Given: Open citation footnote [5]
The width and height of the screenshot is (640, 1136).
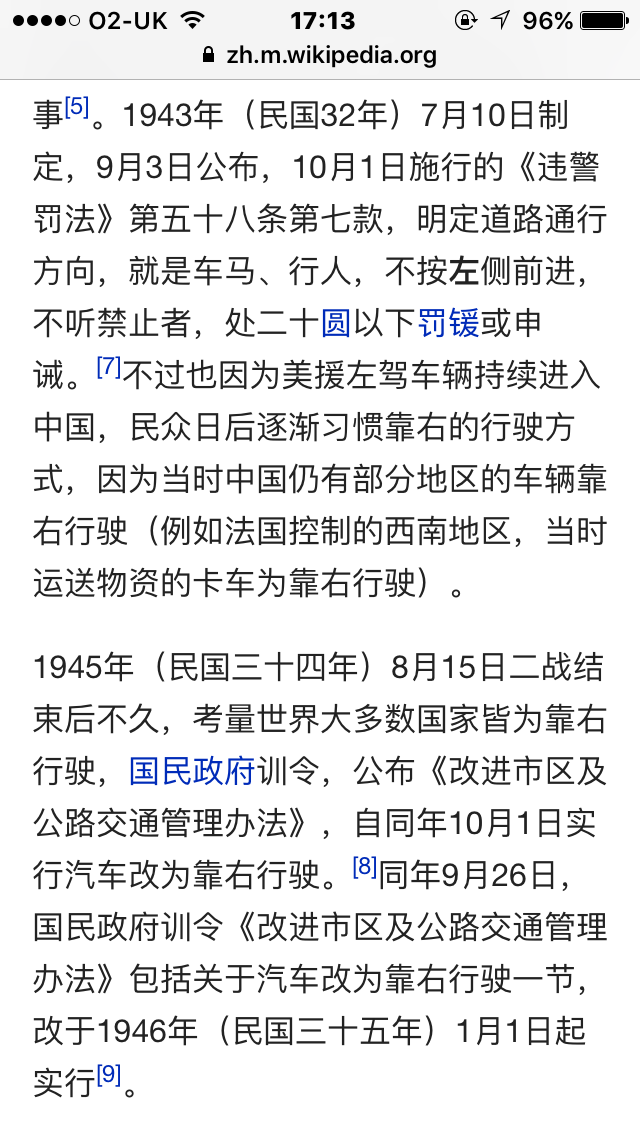Looking at the screenshot, I should click(x=78, y=106).
